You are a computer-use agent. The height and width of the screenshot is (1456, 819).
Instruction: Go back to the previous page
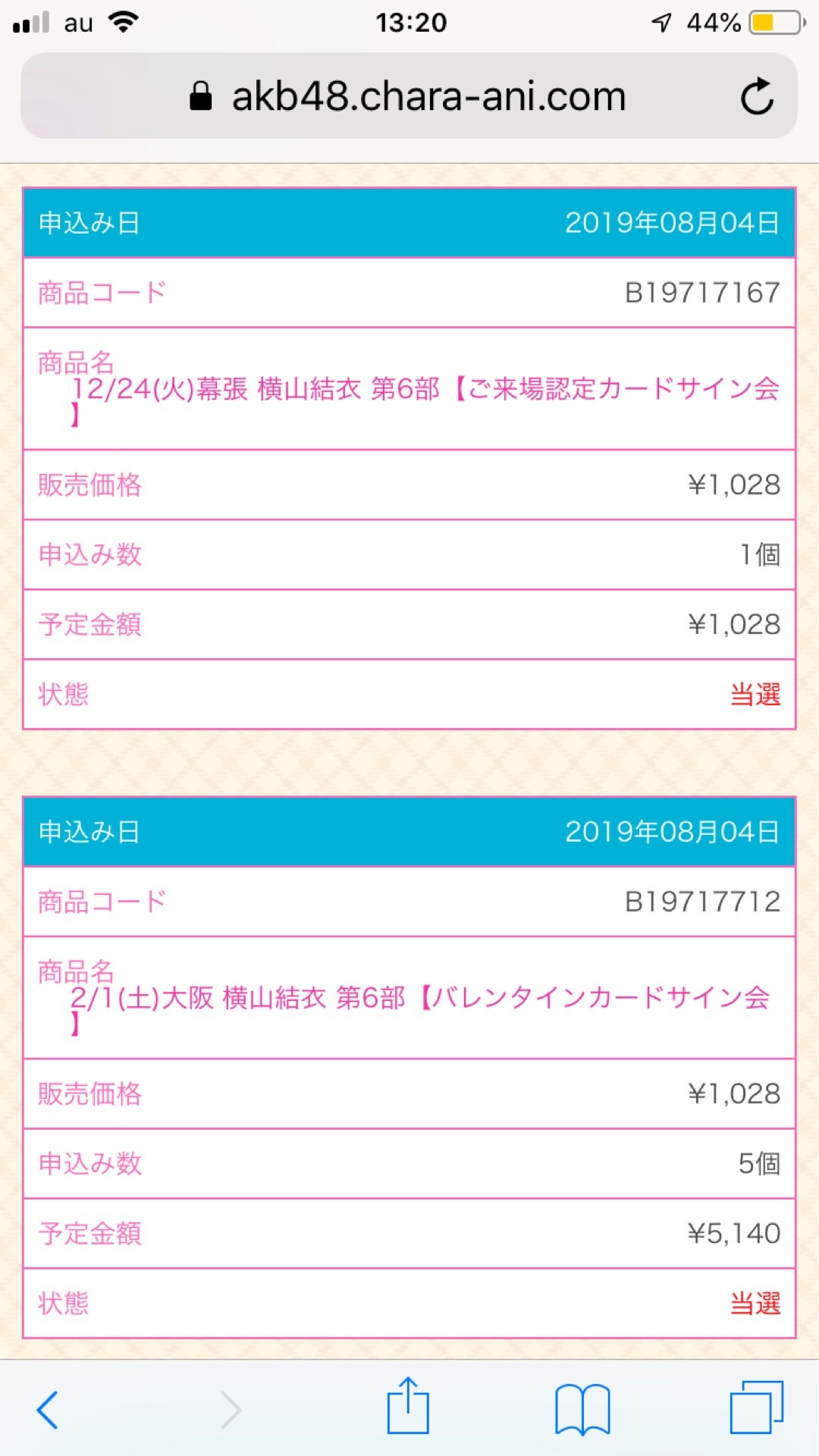point(47,1410)
